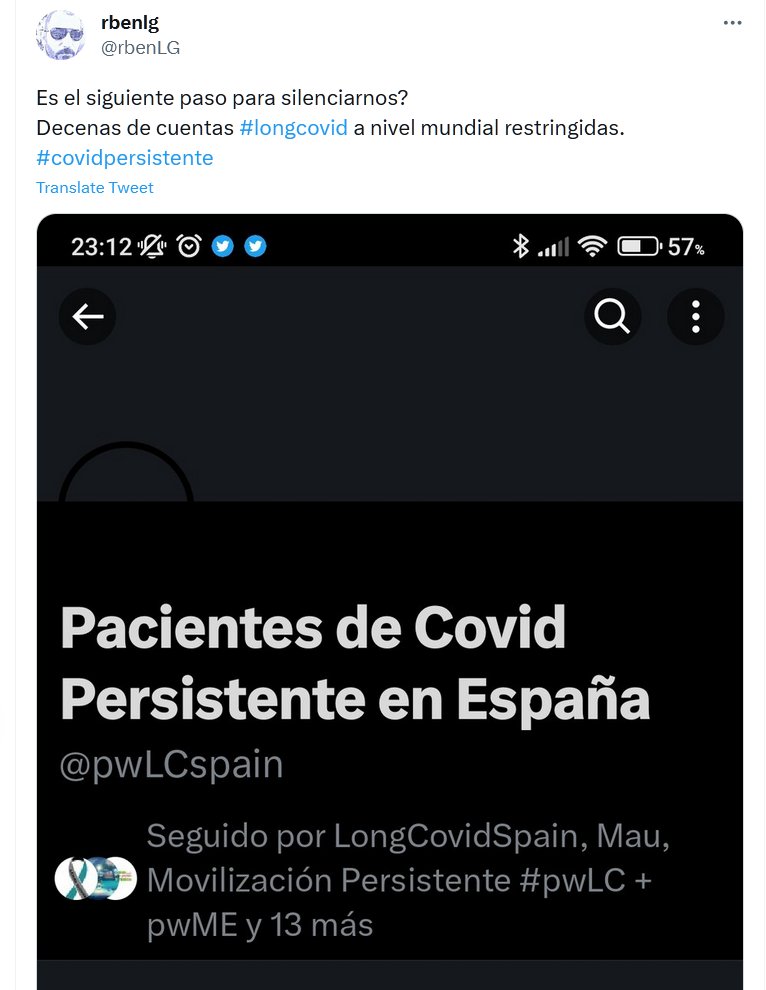Open the #covidpersistente hashtag
This screenshot has height=990, width=766.
(x=125, y=158)
